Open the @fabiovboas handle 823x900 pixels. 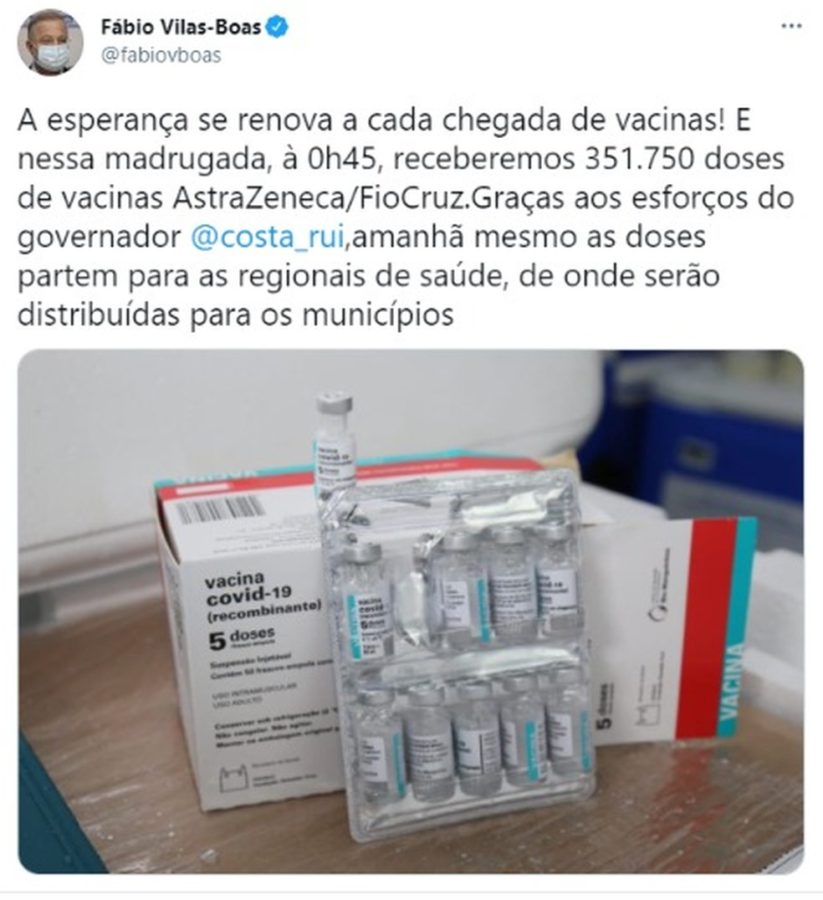tap(161, 55)
